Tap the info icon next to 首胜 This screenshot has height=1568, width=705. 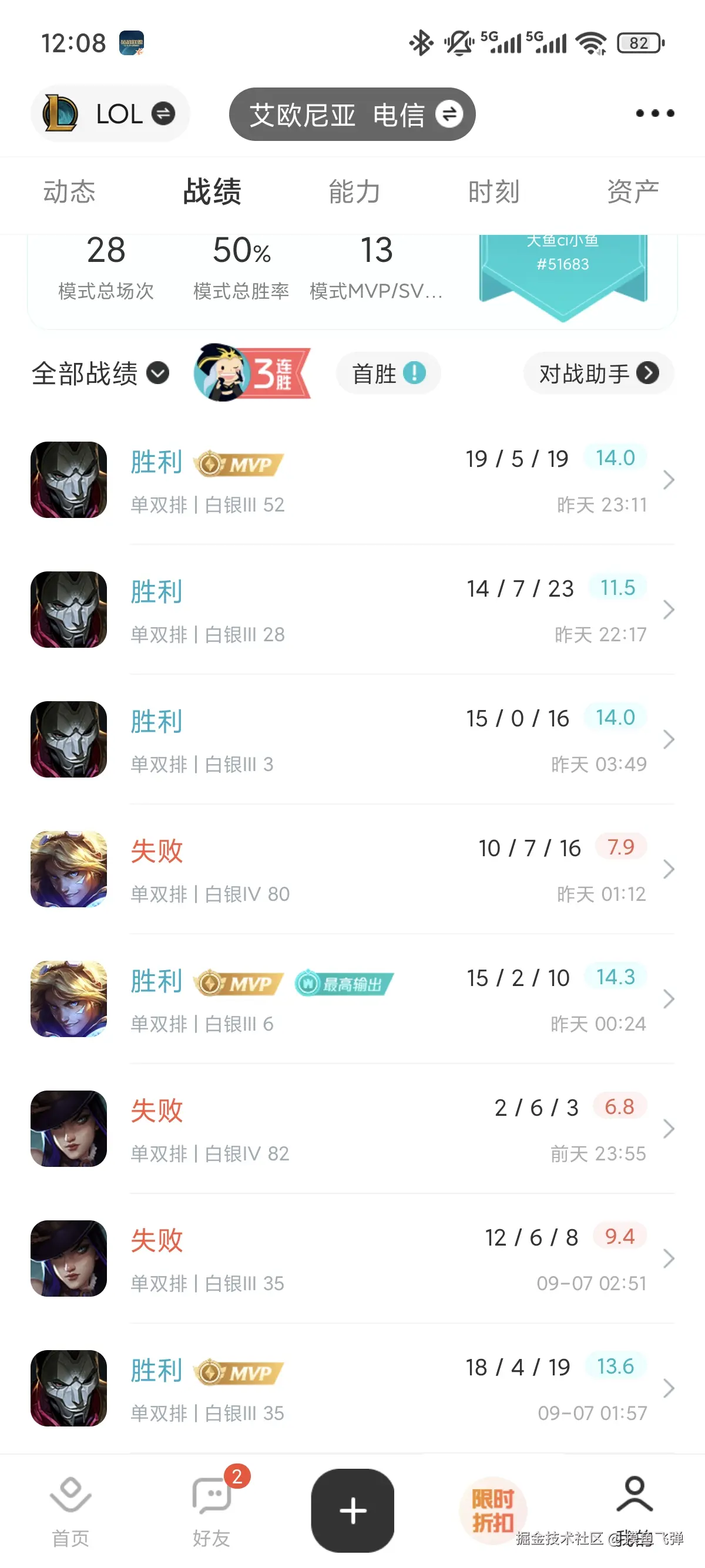(414, 373)
